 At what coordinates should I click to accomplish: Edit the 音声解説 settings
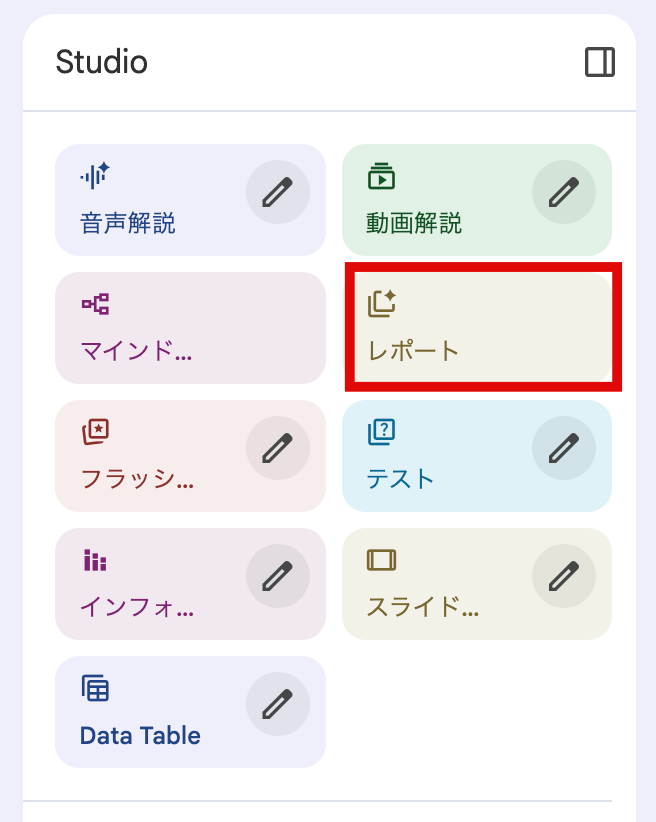(278, 191)
